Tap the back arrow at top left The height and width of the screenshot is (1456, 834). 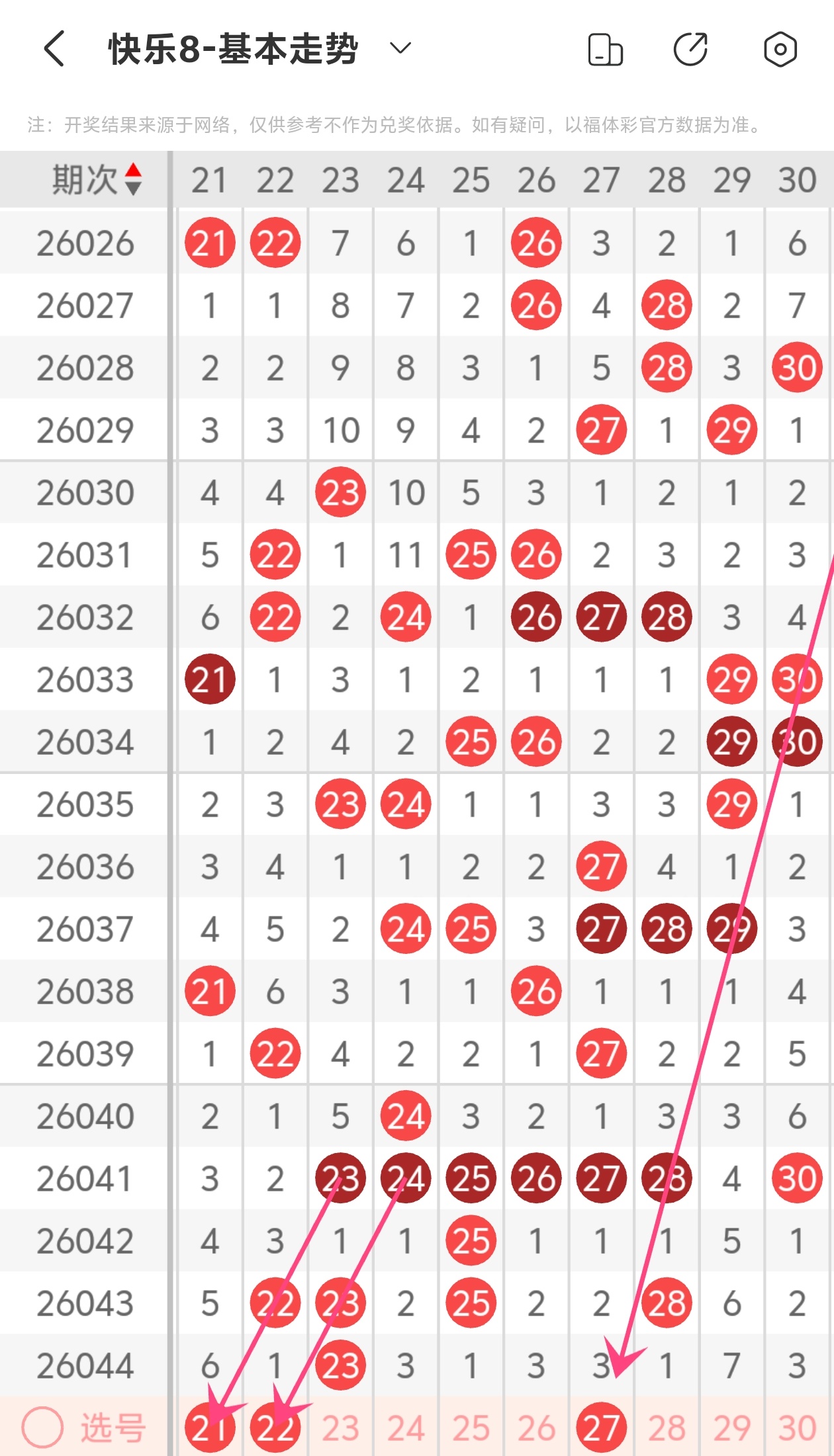[56, 48]
